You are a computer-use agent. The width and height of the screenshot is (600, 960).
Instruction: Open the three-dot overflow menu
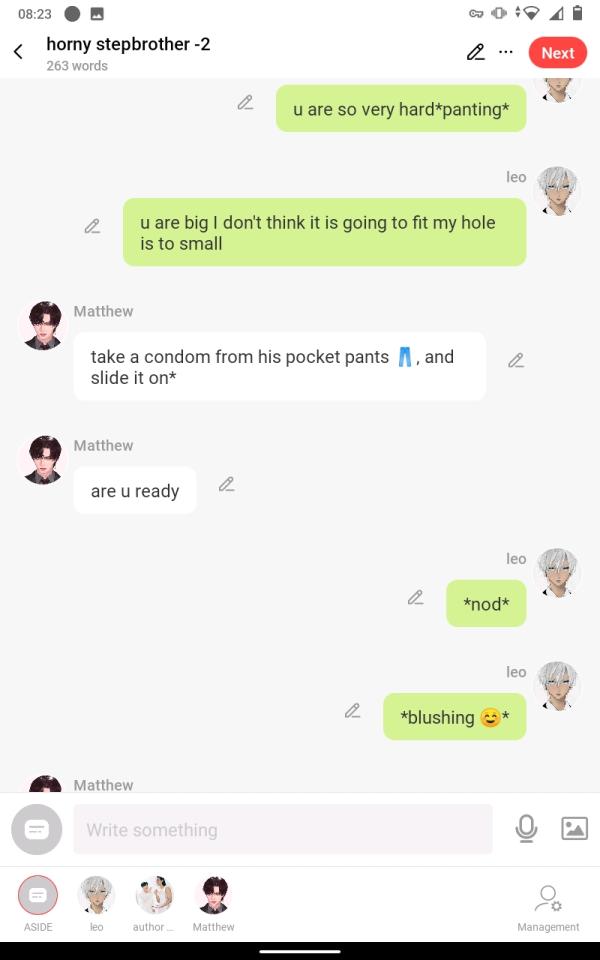tap(506, 53)
